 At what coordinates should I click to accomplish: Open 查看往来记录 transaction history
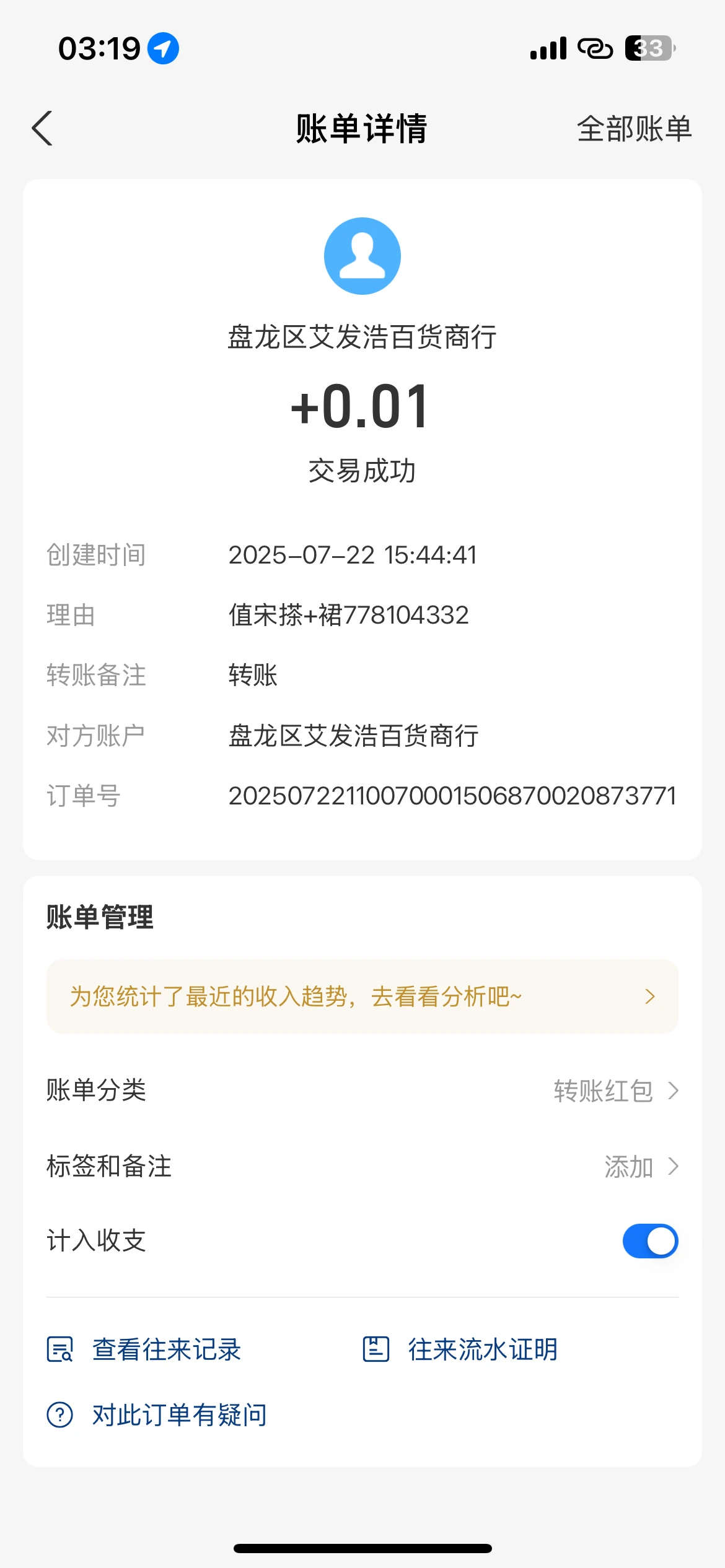[x=166, y=1349]
